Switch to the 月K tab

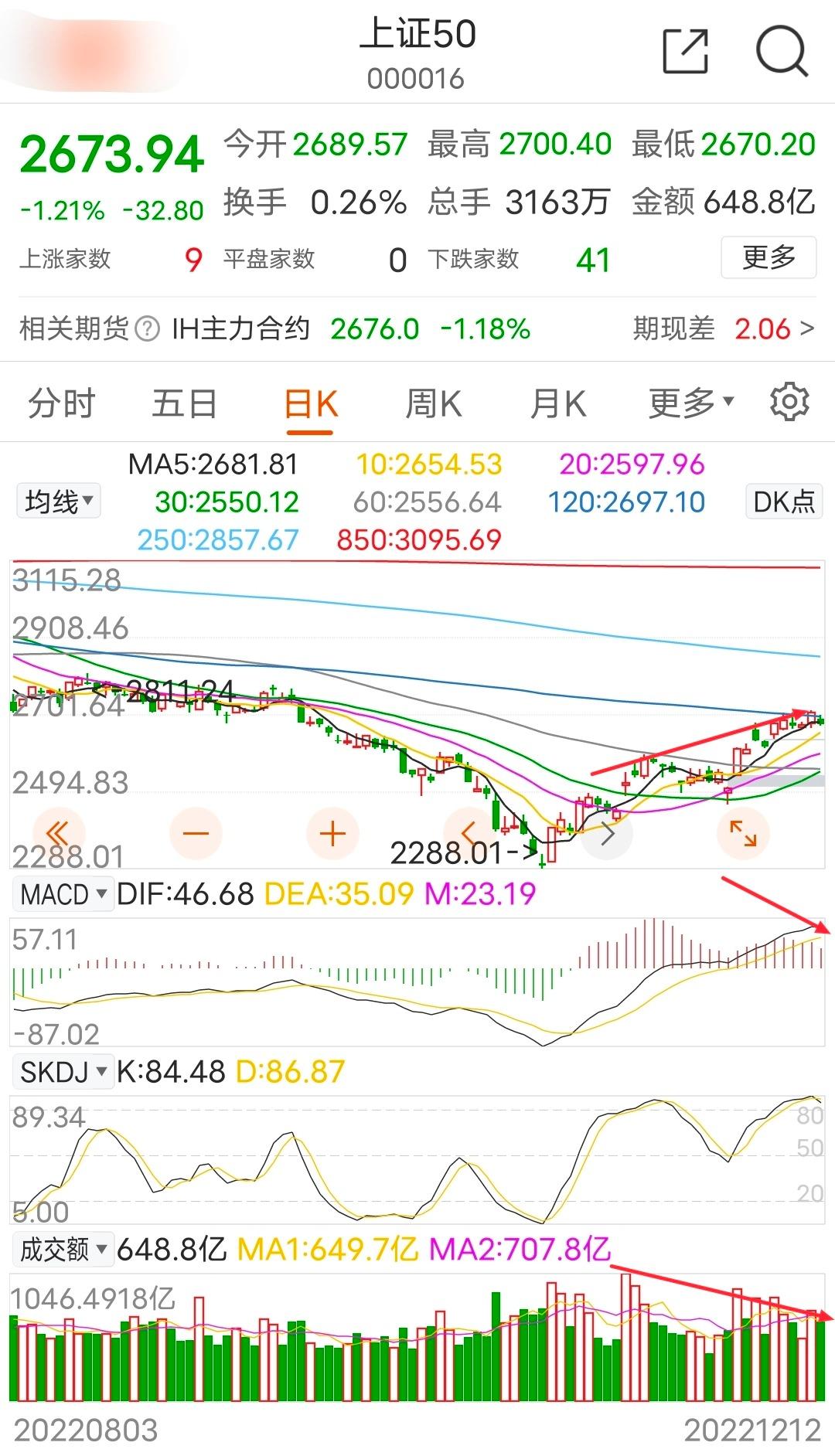coord(558,403)
